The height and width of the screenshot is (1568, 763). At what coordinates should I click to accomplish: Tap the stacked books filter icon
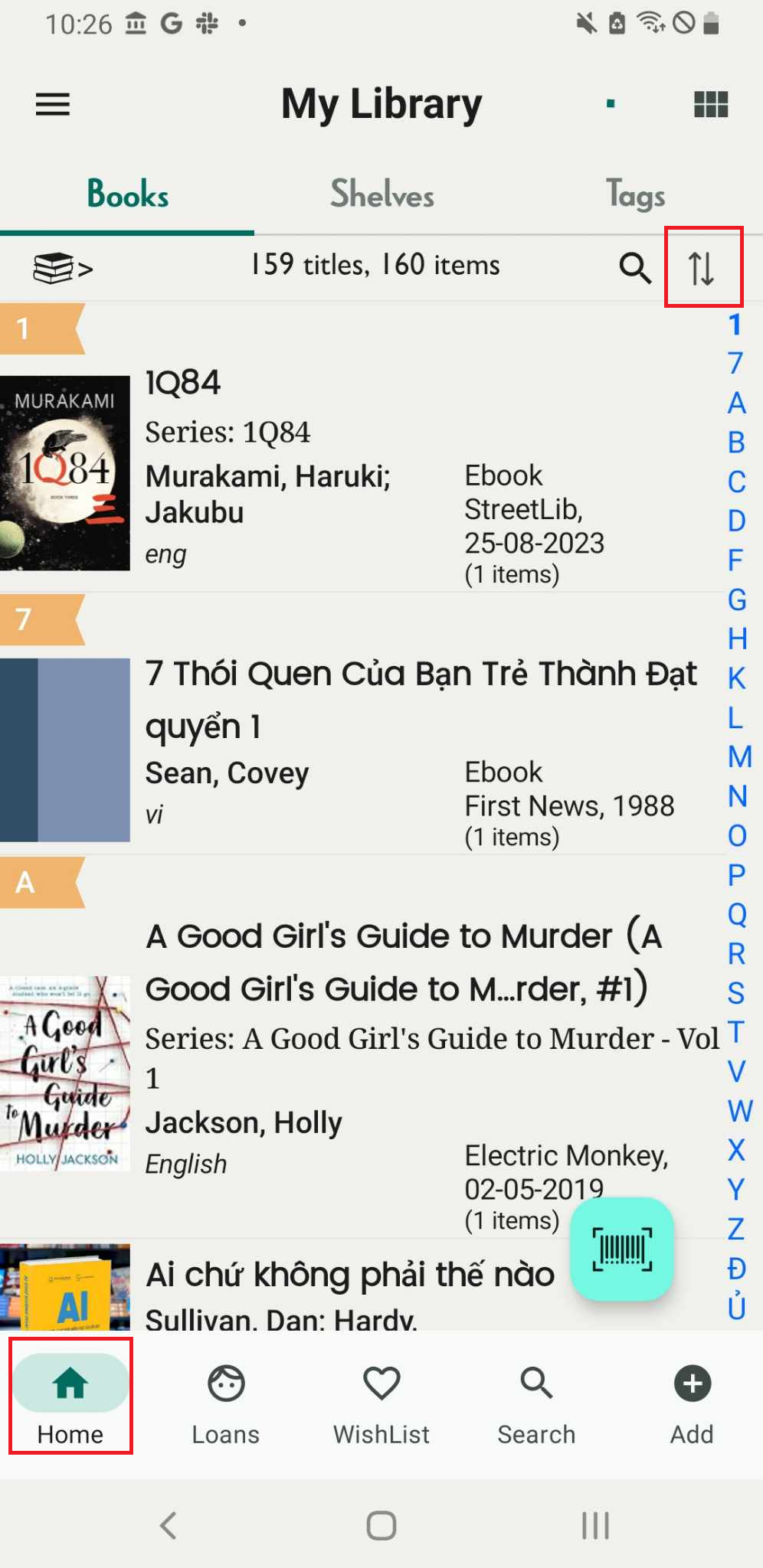click(x=63, y=268)
